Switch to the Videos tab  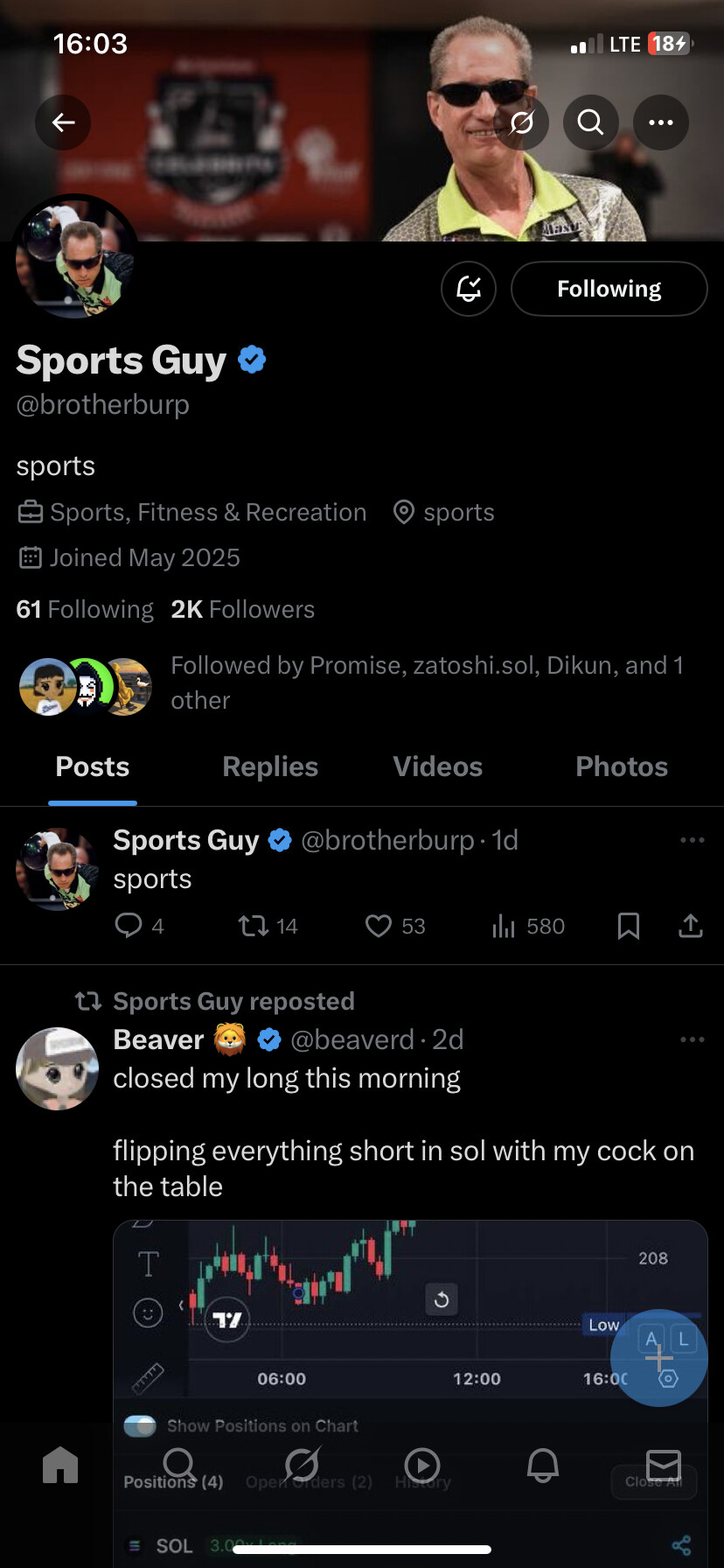(x=437, y=766)
